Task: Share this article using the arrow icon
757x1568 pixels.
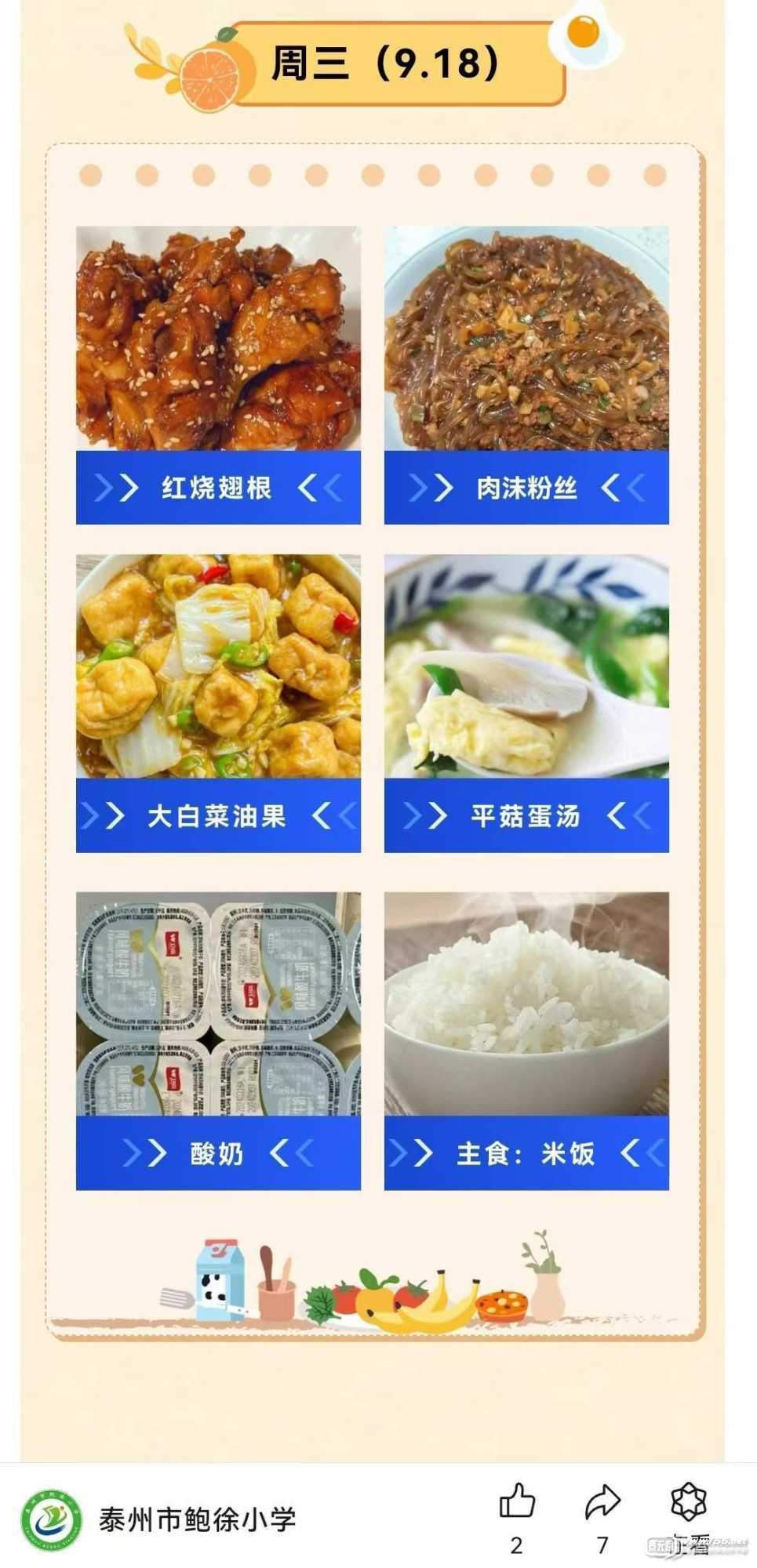Action: coord(602,1501)
